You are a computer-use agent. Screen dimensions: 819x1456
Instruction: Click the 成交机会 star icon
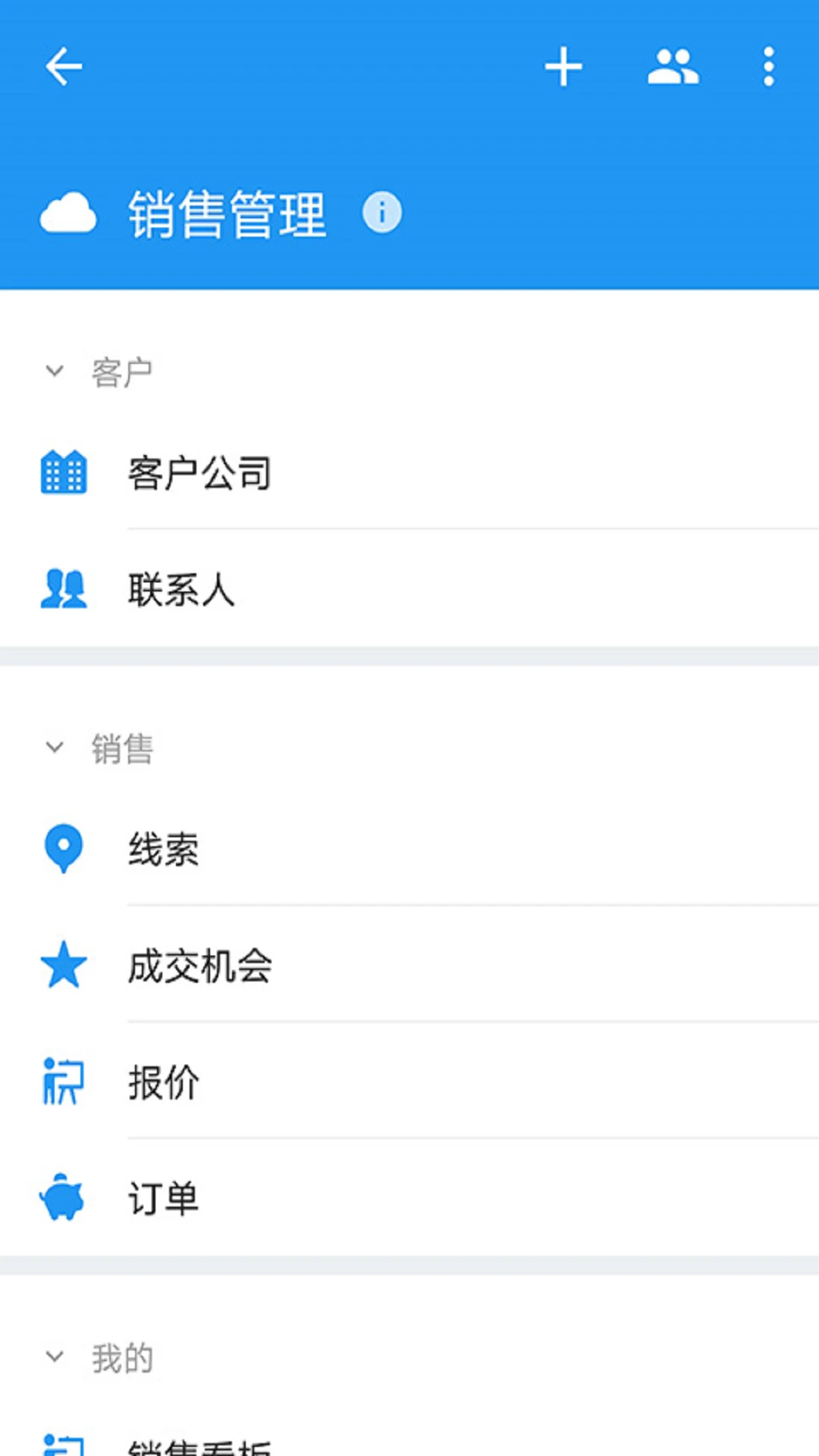(64, 965)
